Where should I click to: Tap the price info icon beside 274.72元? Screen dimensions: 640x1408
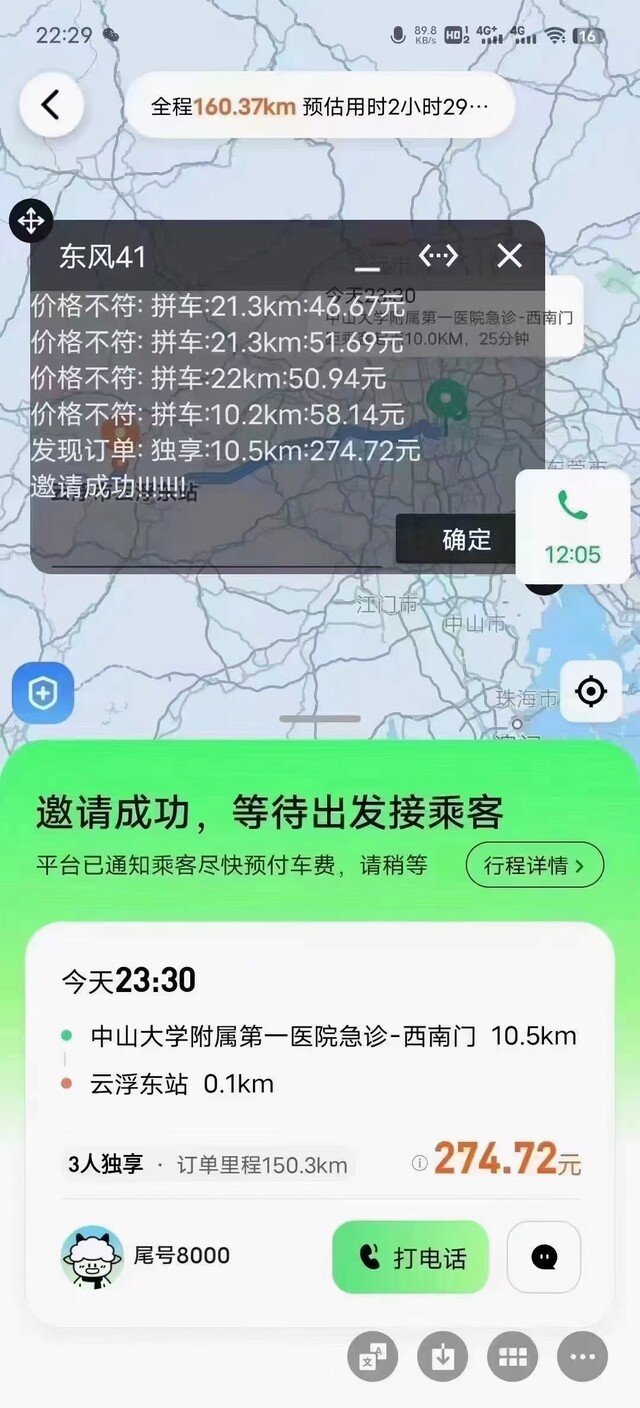click(420, 1163)
